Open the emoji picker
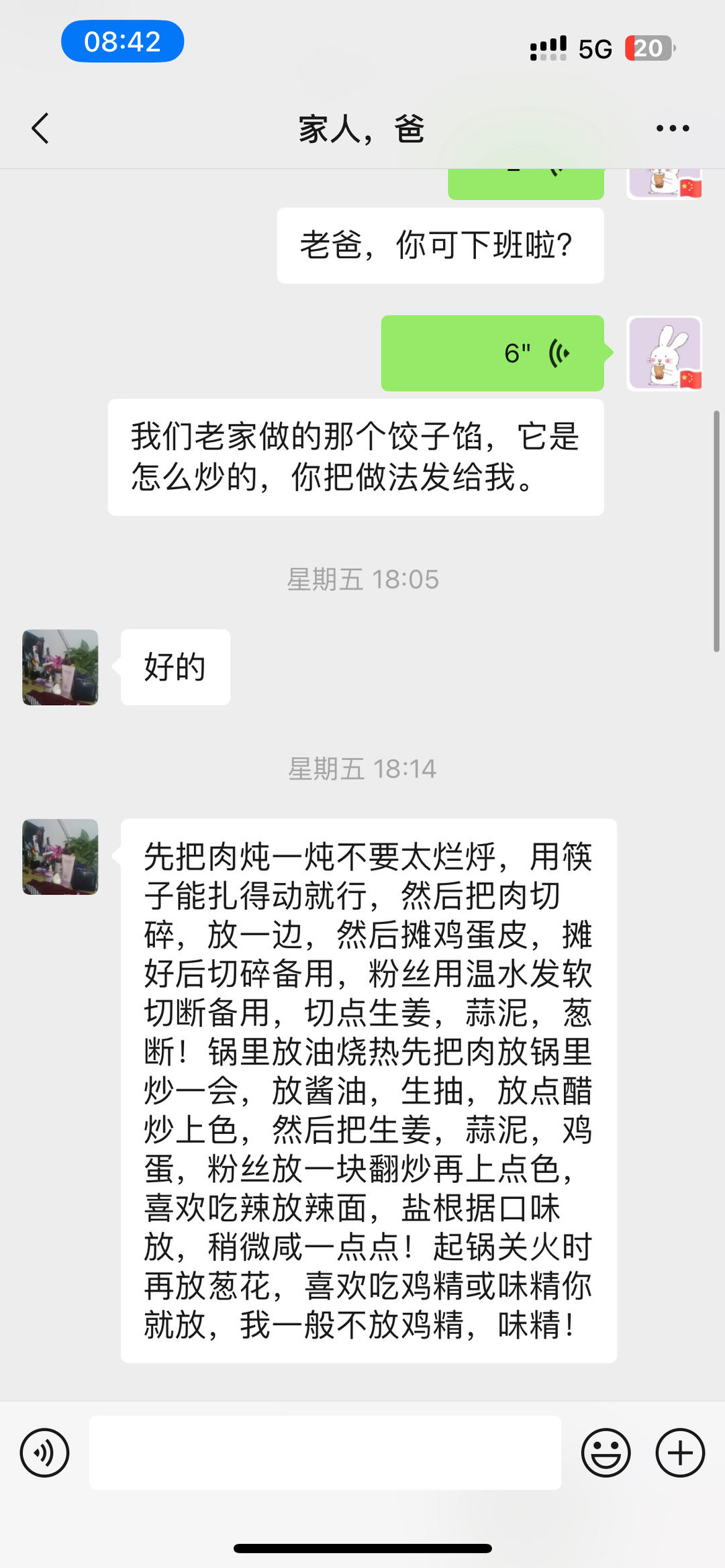Screen dimensions: 725x1568 (606, 1452)
